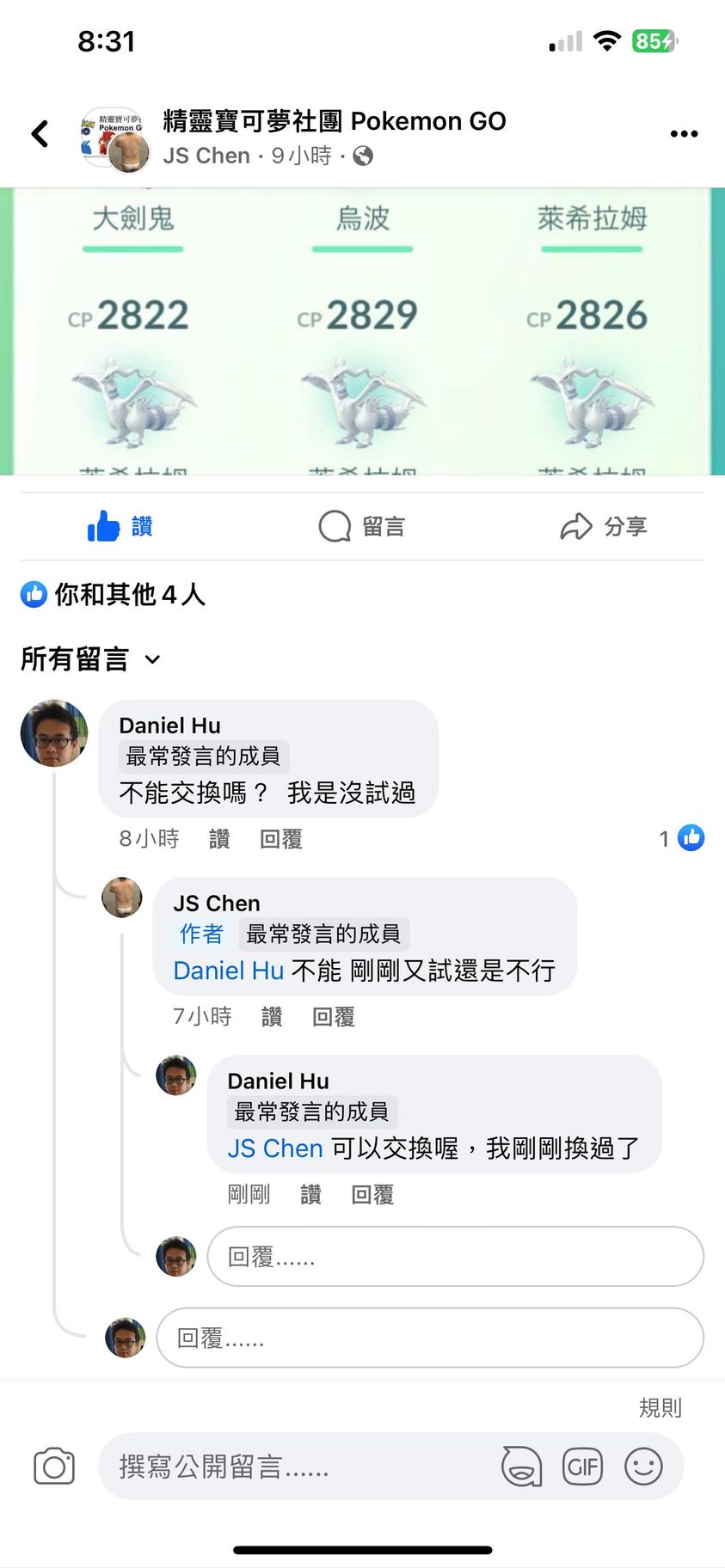Share the post with 分享
Viewport: 725px width, 1568px height.
pos(603,526)
